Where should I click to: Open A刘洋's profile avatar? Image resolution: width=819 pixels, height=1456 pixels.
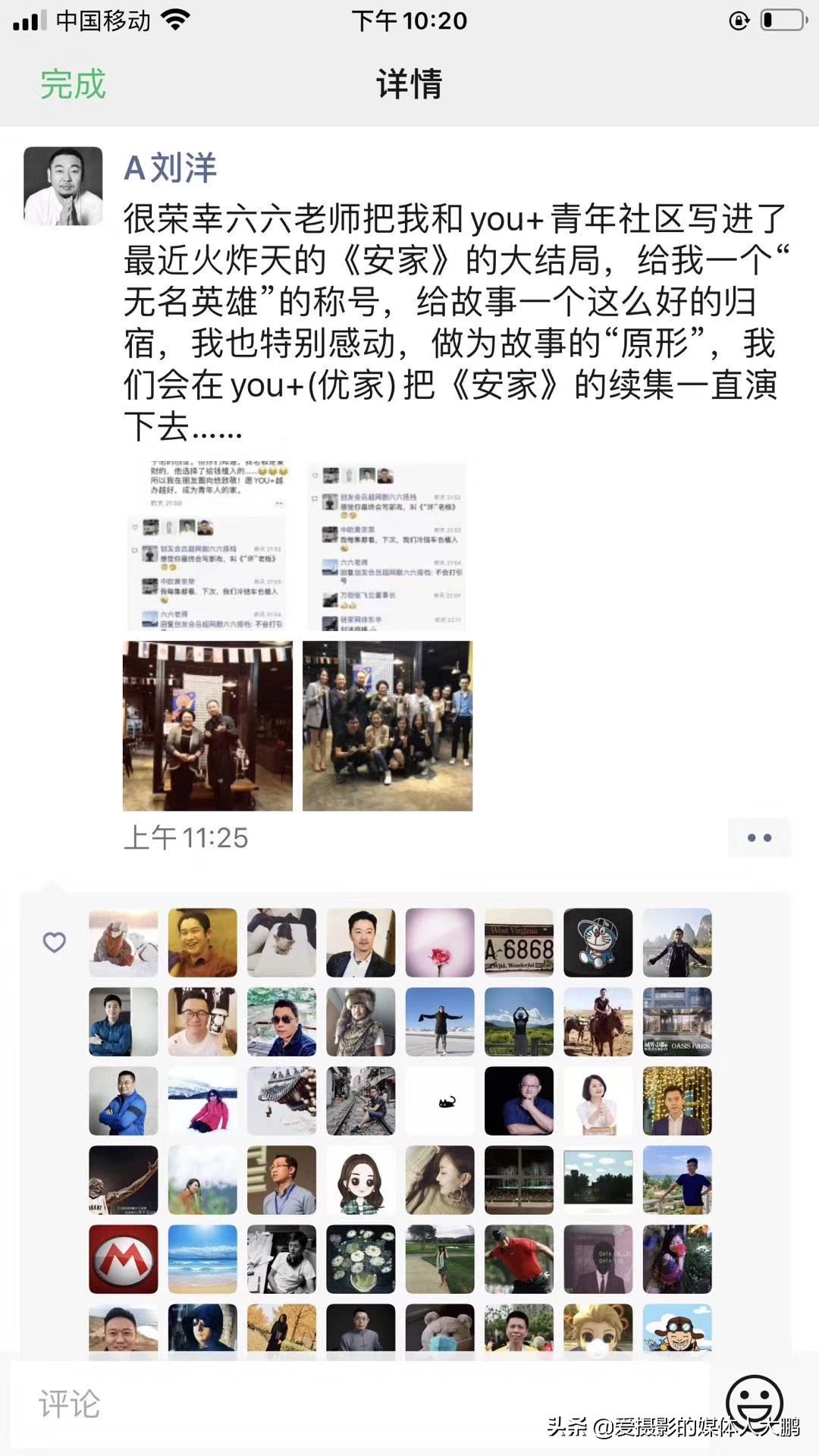(63, 186)
